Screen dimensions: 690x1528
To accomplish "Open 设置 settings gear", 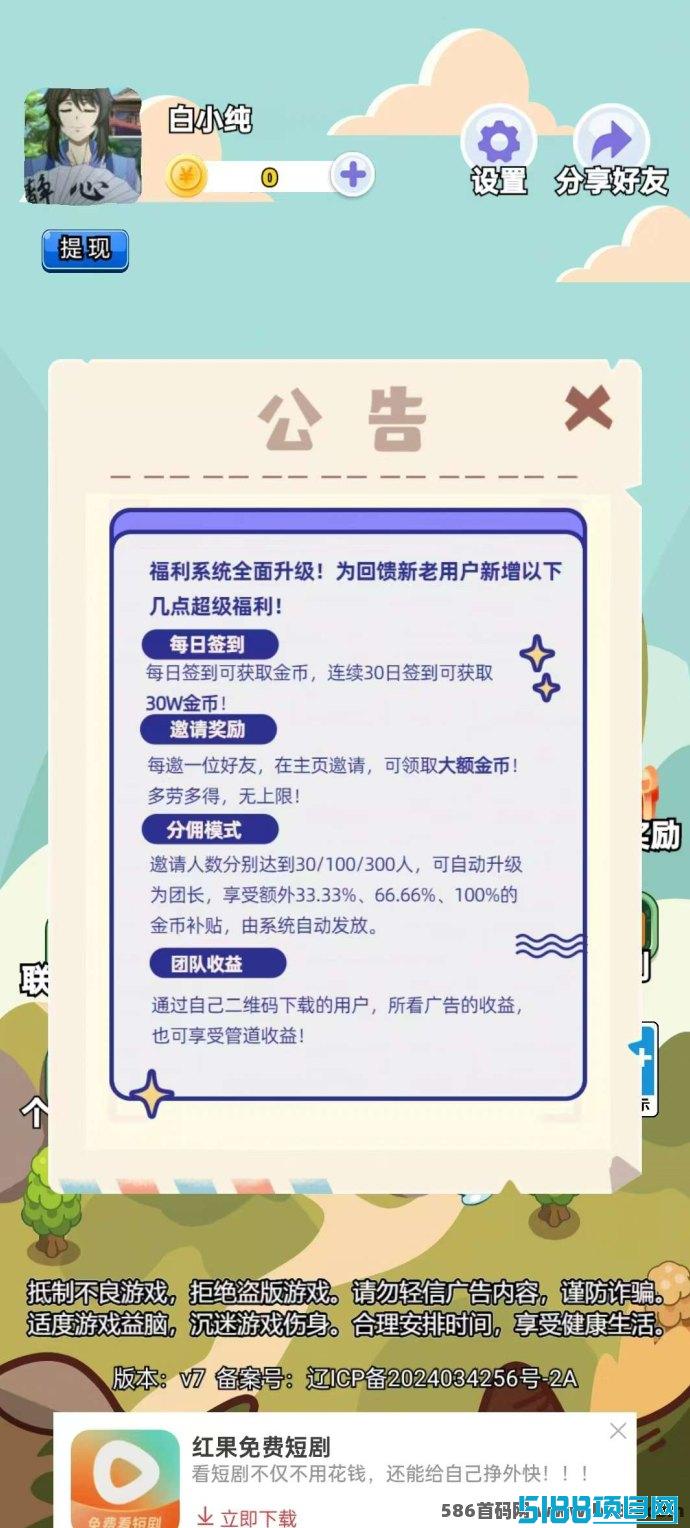I will coord(499,142).
